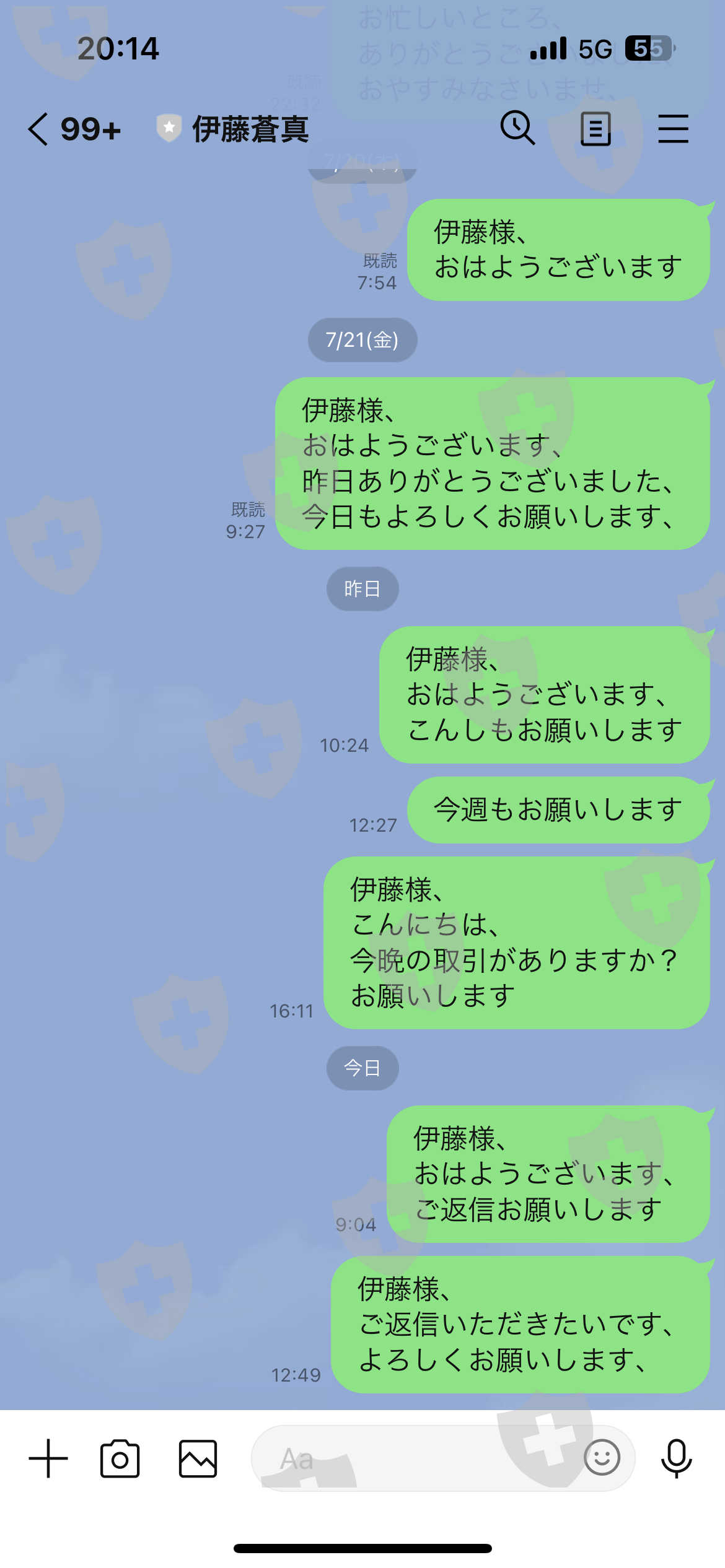This screenshot has height=1568, width=725.
Task: Open the notes icon in header
Action: pos(595,129)
